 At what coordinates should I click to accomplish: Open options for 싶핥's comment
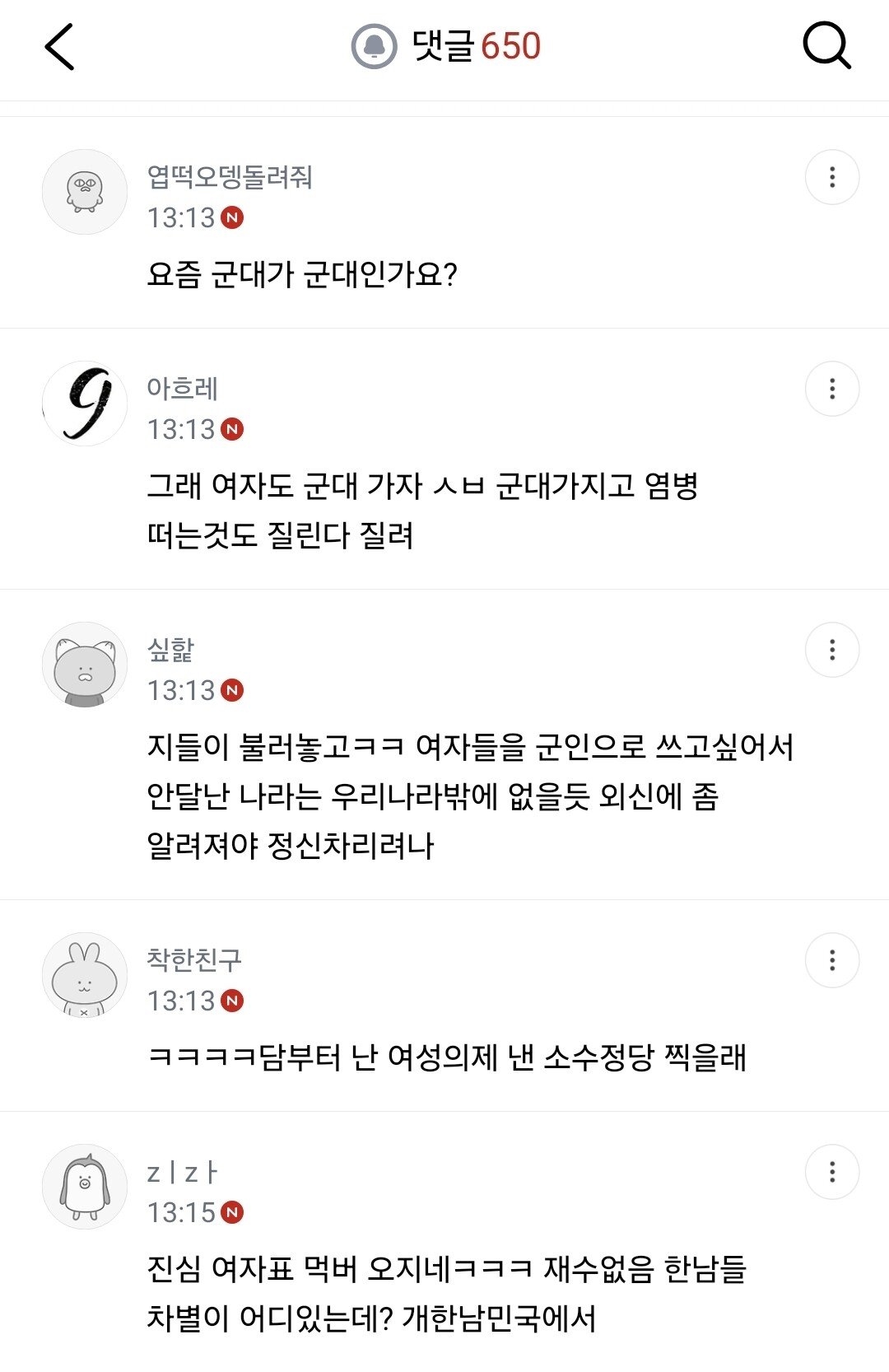(x=832, y=650)
